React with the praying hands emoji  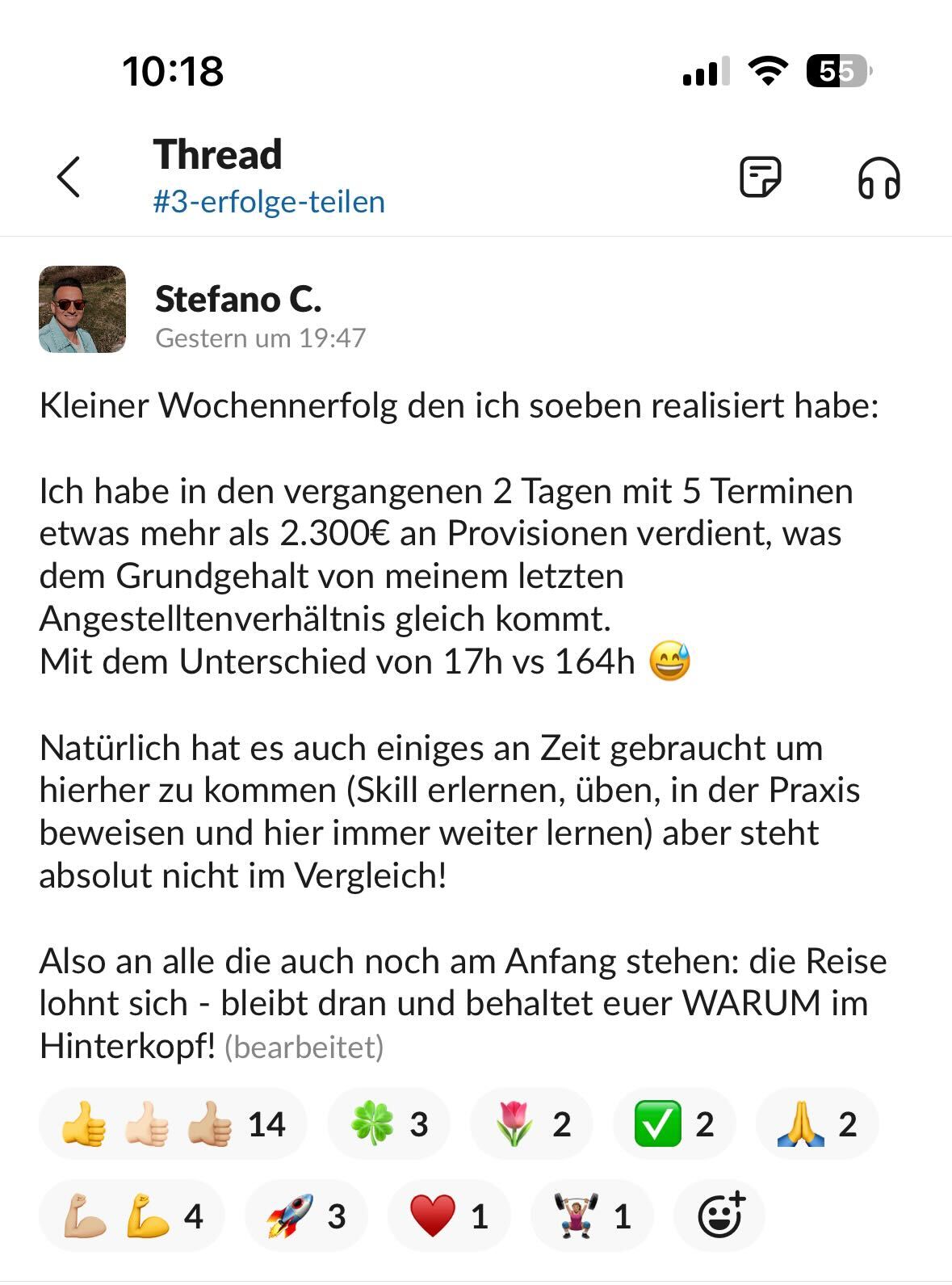point(816,1124)
